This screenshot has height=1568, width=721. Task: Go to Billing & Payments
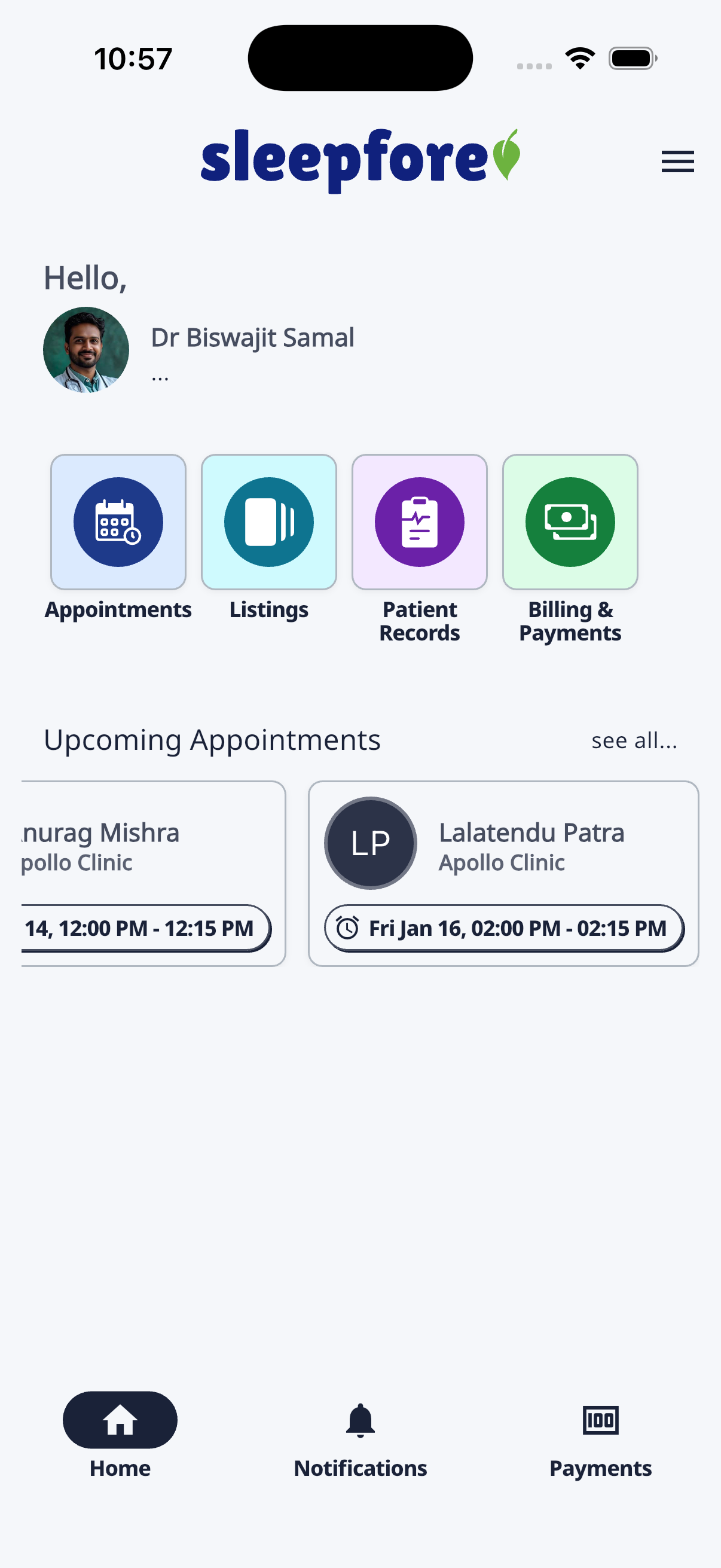tap(570, 522)
